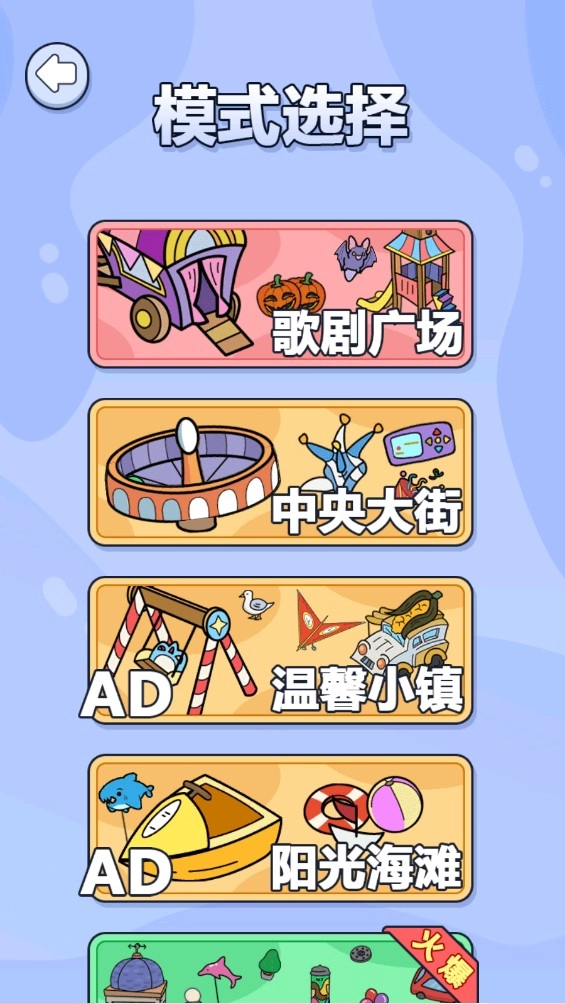Go back with the arrow button
The image size is (565, 1004).
coord(57,76)
